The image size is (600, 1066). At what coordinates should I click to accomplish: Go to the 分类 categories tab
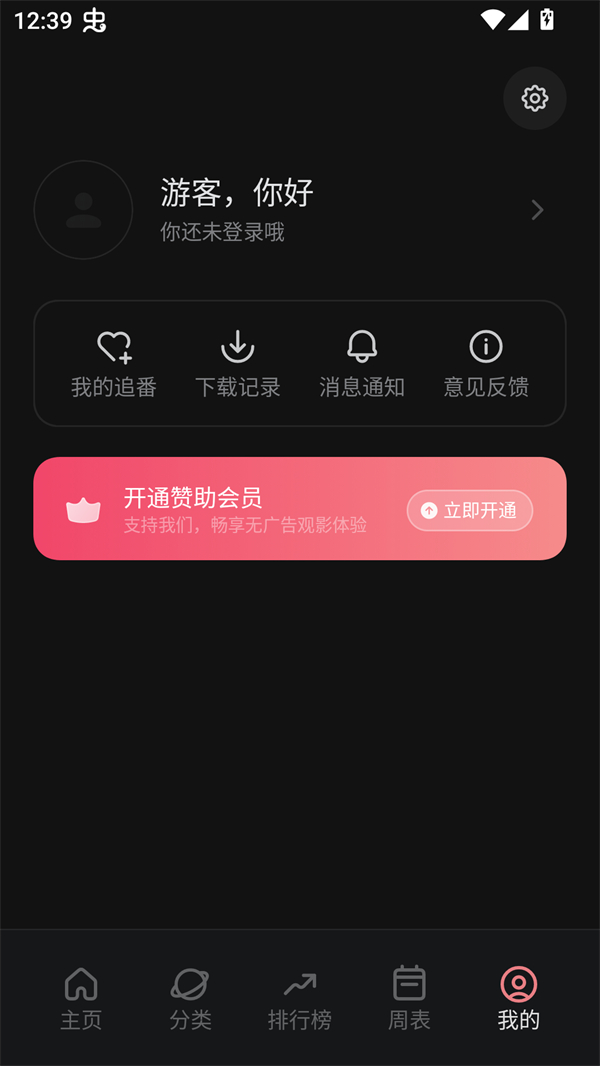pyautogui.click(x=190, y=998)
